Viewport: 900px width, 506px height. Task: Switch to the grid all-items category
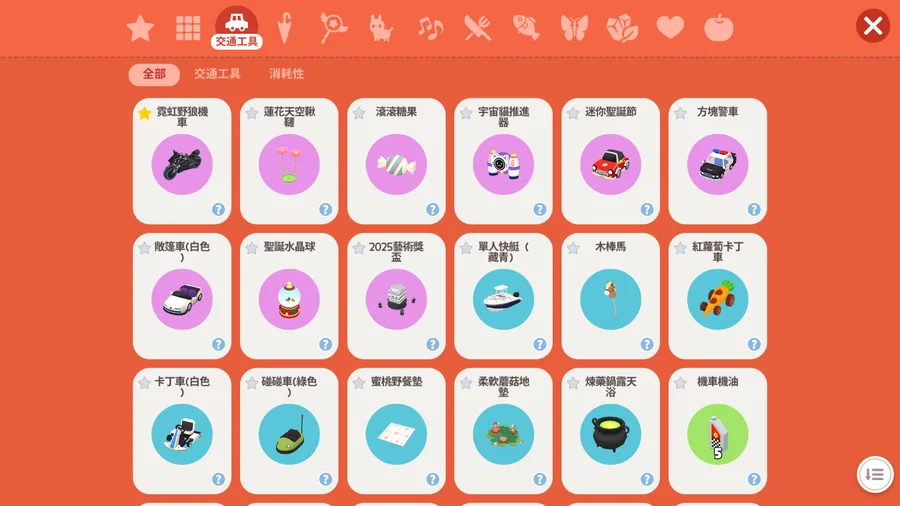pos(188,28)
